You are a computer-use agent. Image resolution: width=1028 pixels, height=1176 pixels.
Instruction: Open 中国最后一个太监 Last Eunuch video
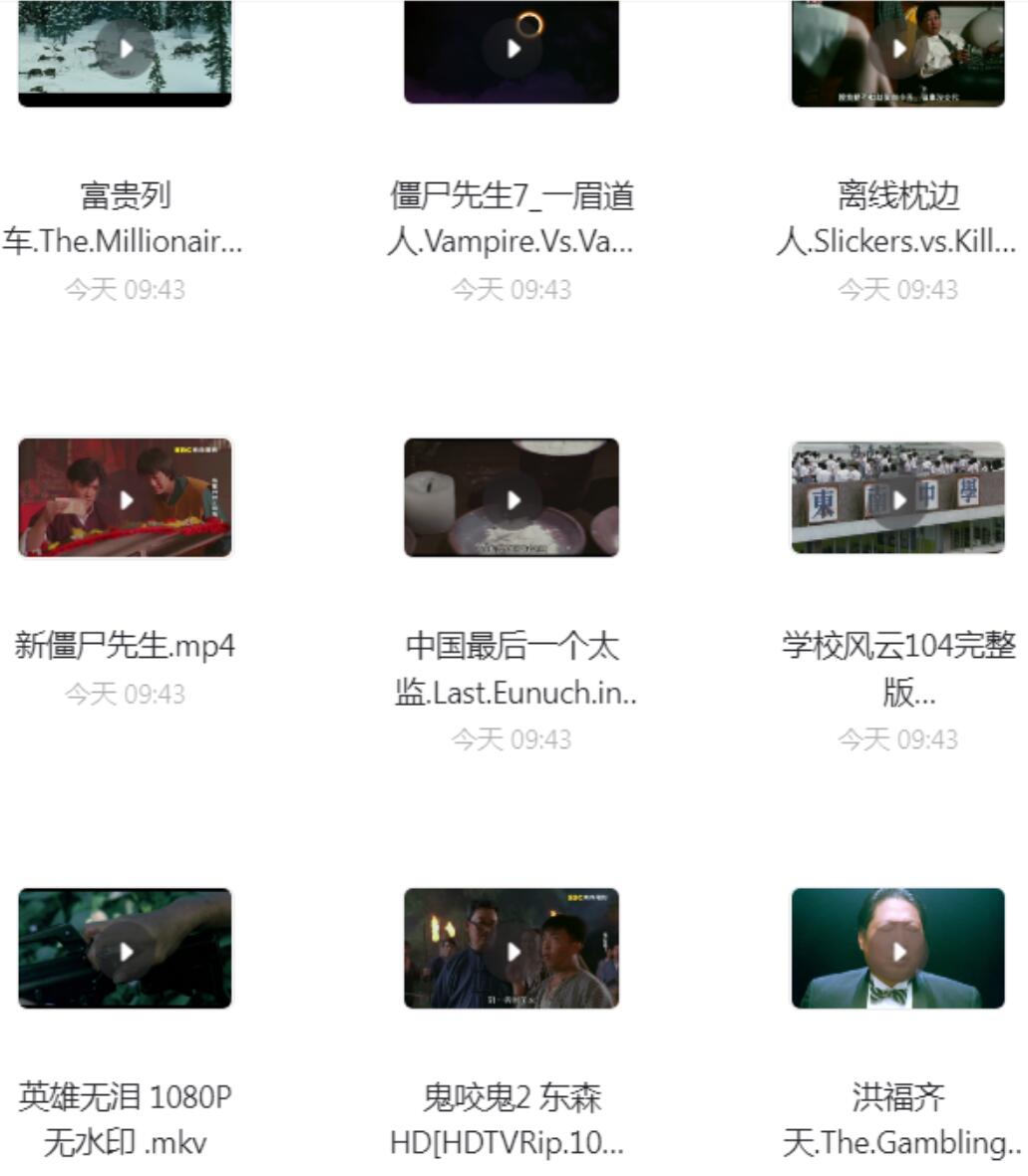tap(512, 499)
